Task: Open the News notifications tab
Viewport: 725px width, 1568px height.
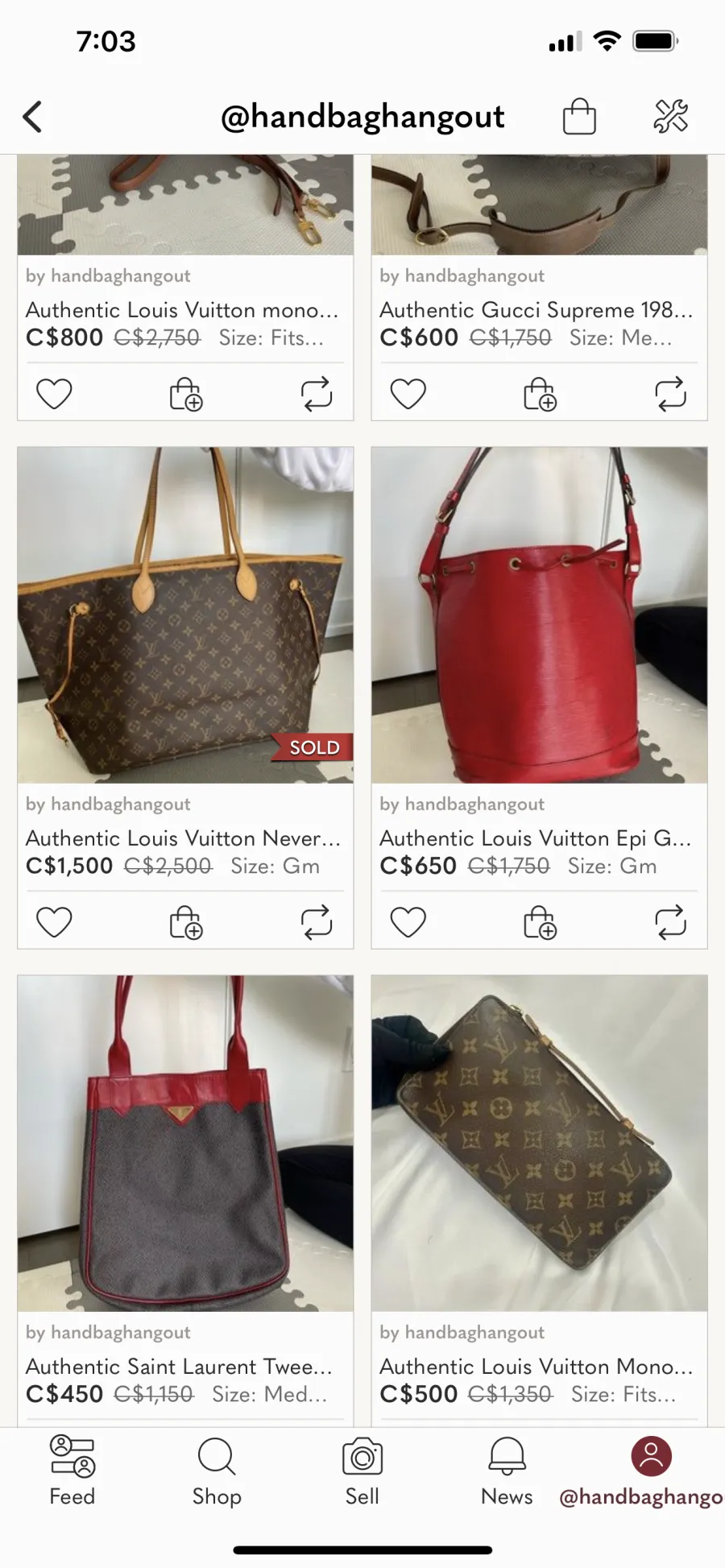Action: (x=507, y=1471)
